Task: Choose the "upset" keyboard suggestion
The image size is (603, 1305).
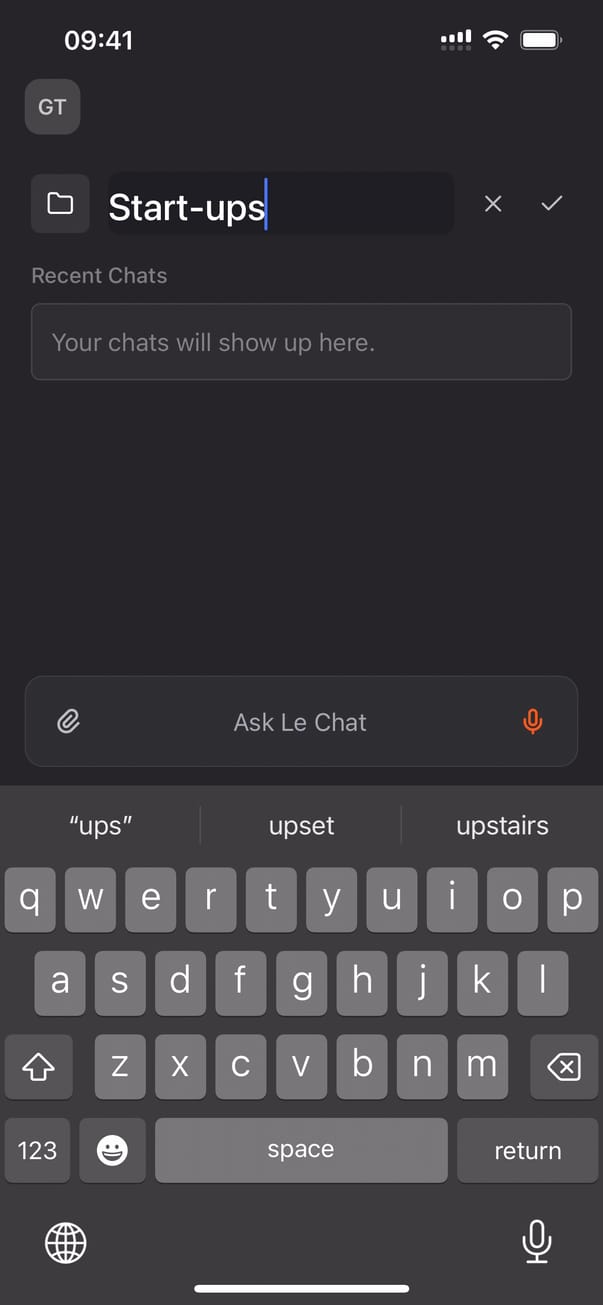Action: (301, 826)
